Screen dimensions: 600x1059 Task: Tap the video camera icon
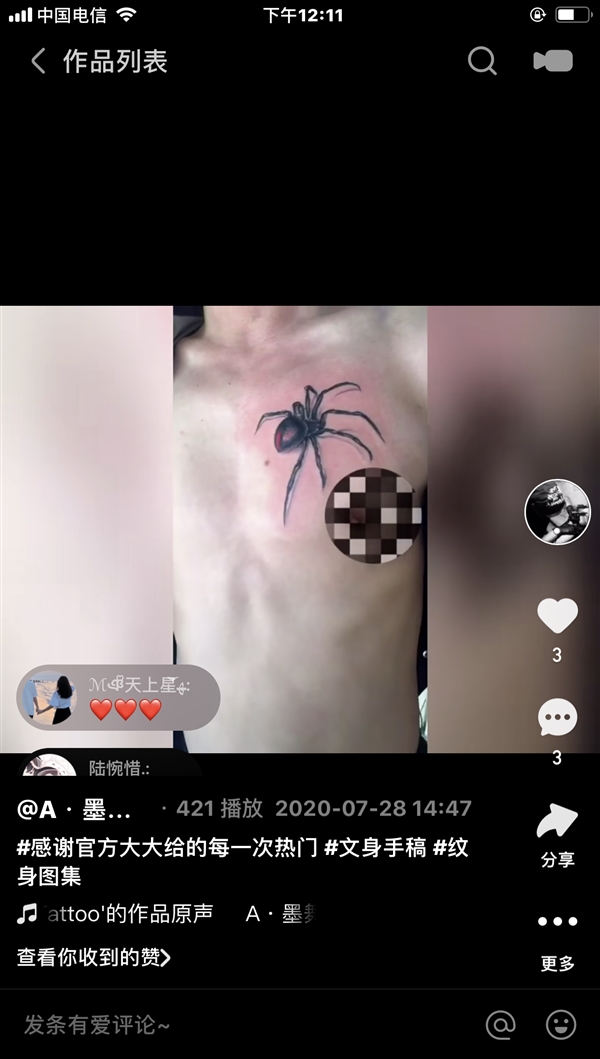point(553,61)
